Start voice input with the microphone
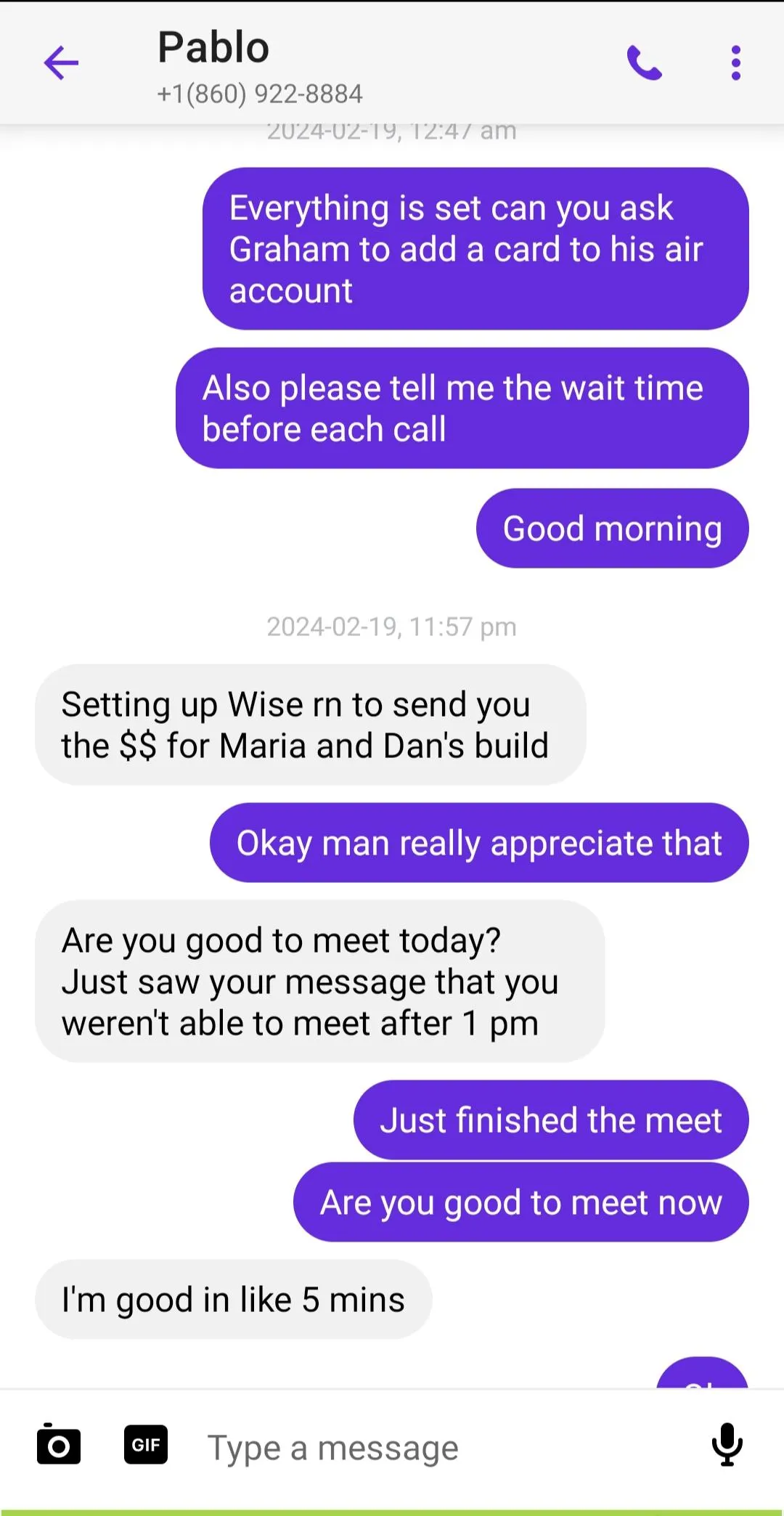 pyautogui.click(x=727, y=1445)
